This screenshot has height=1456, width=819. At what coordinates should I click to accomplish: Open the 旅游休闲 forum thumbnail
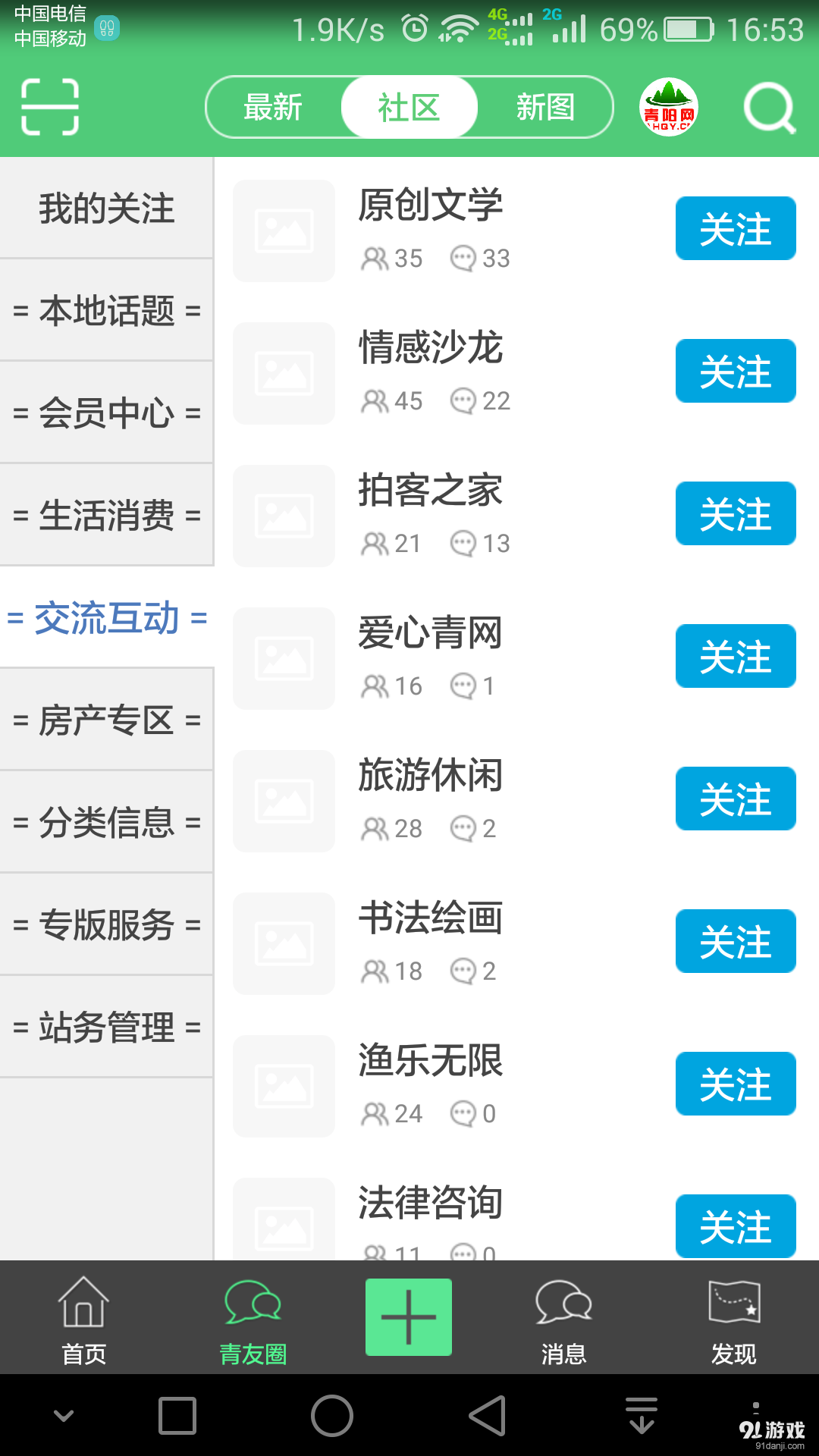pos(284,801)
